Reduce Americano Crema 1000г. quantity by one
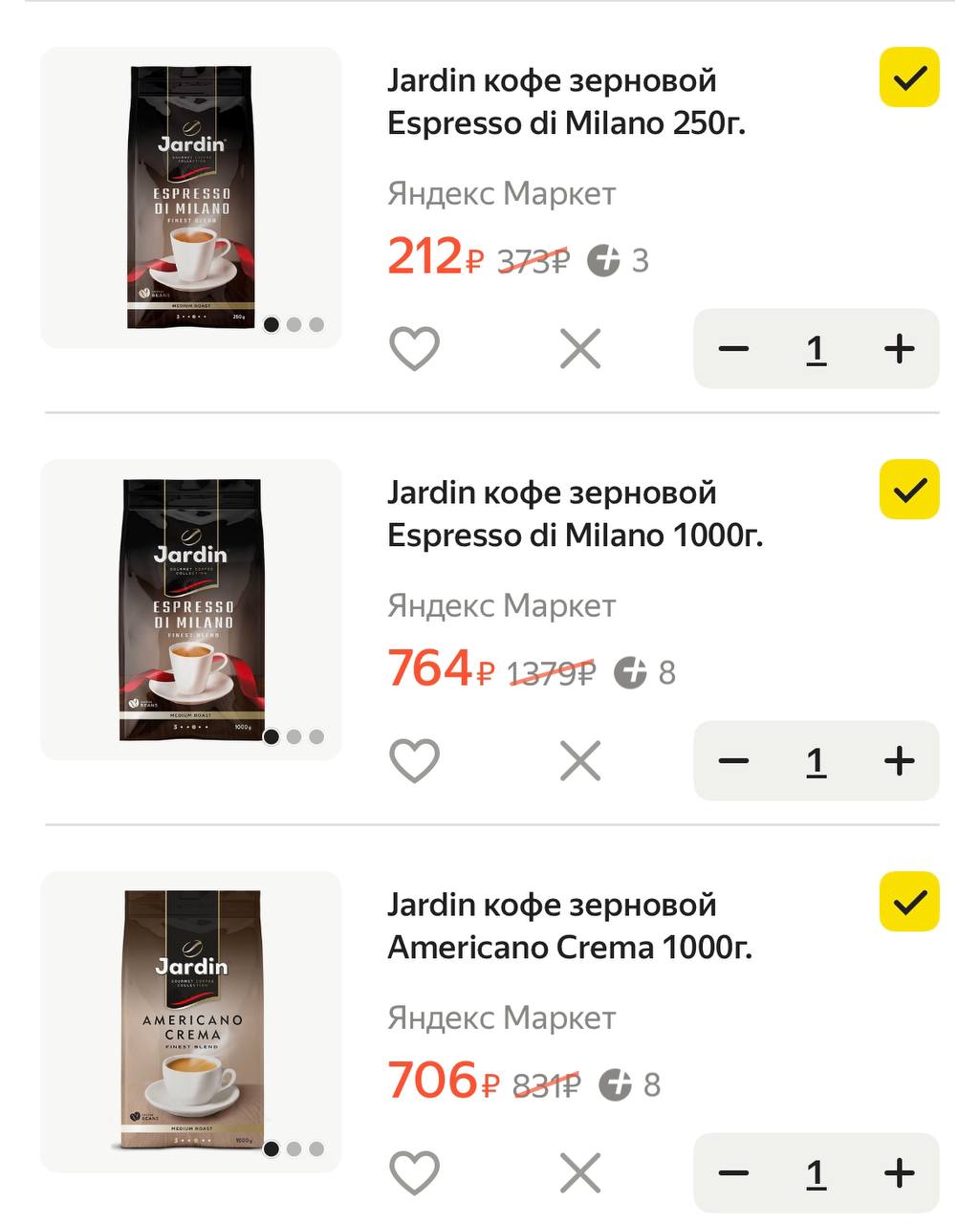Screen dimensions: 980x1224 point(733,1173)
